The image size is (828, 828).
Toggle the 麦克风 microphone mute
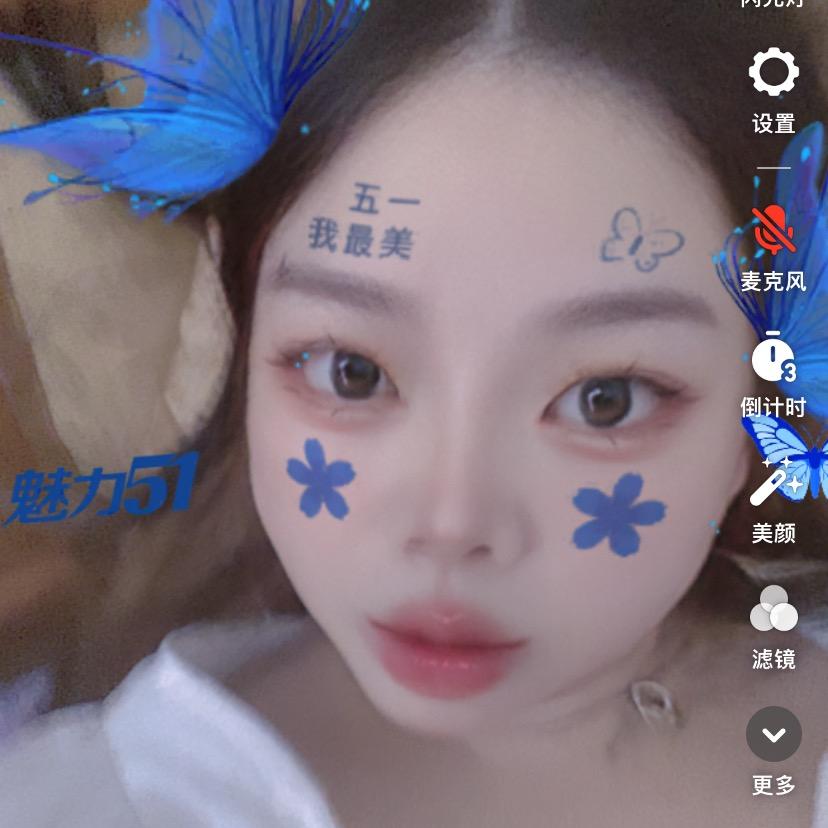tap(773, 230)
